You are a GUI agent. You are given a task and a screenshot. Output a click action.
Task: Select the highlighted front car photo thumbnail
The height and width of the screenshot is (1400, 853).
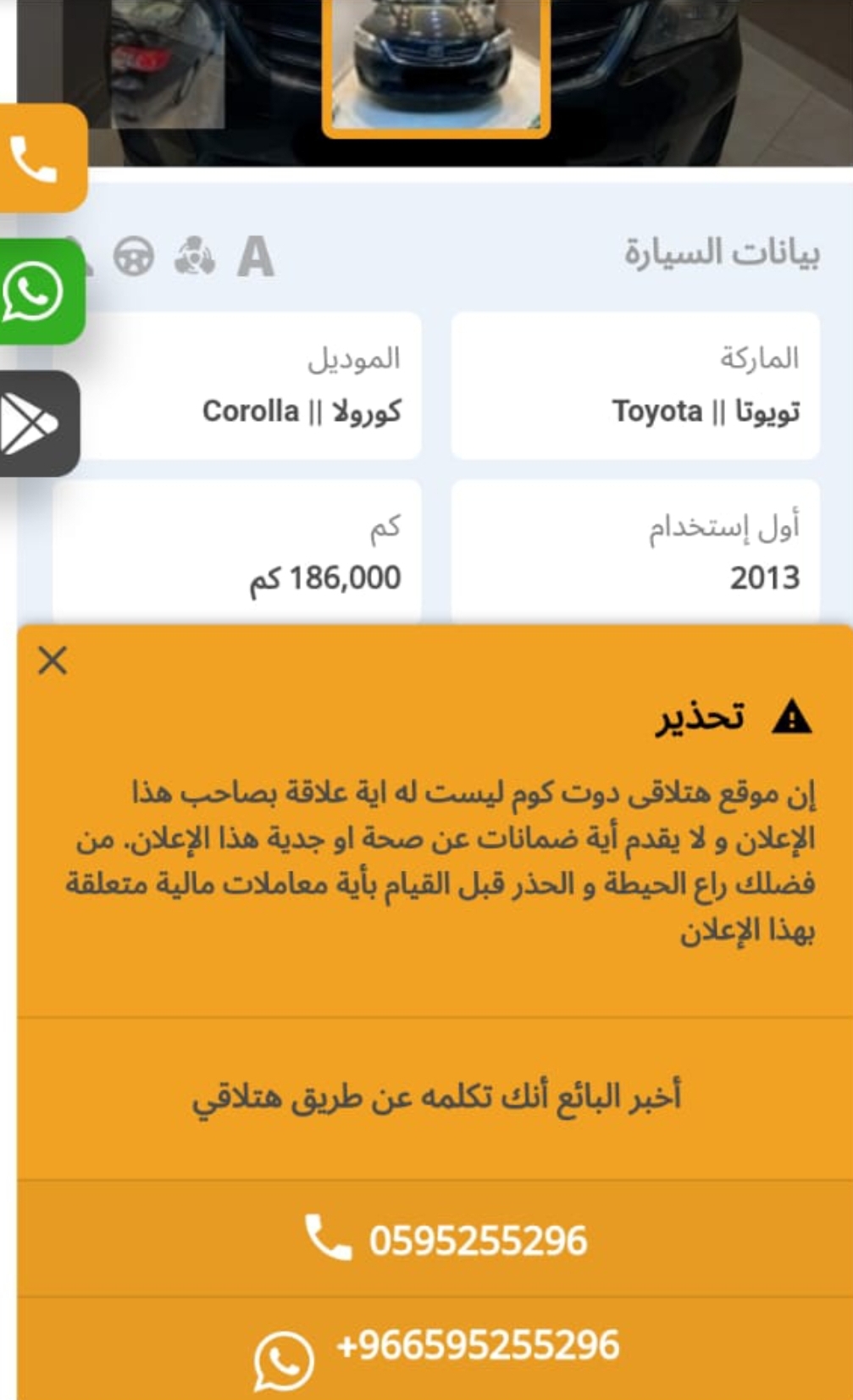pos(435,67)
